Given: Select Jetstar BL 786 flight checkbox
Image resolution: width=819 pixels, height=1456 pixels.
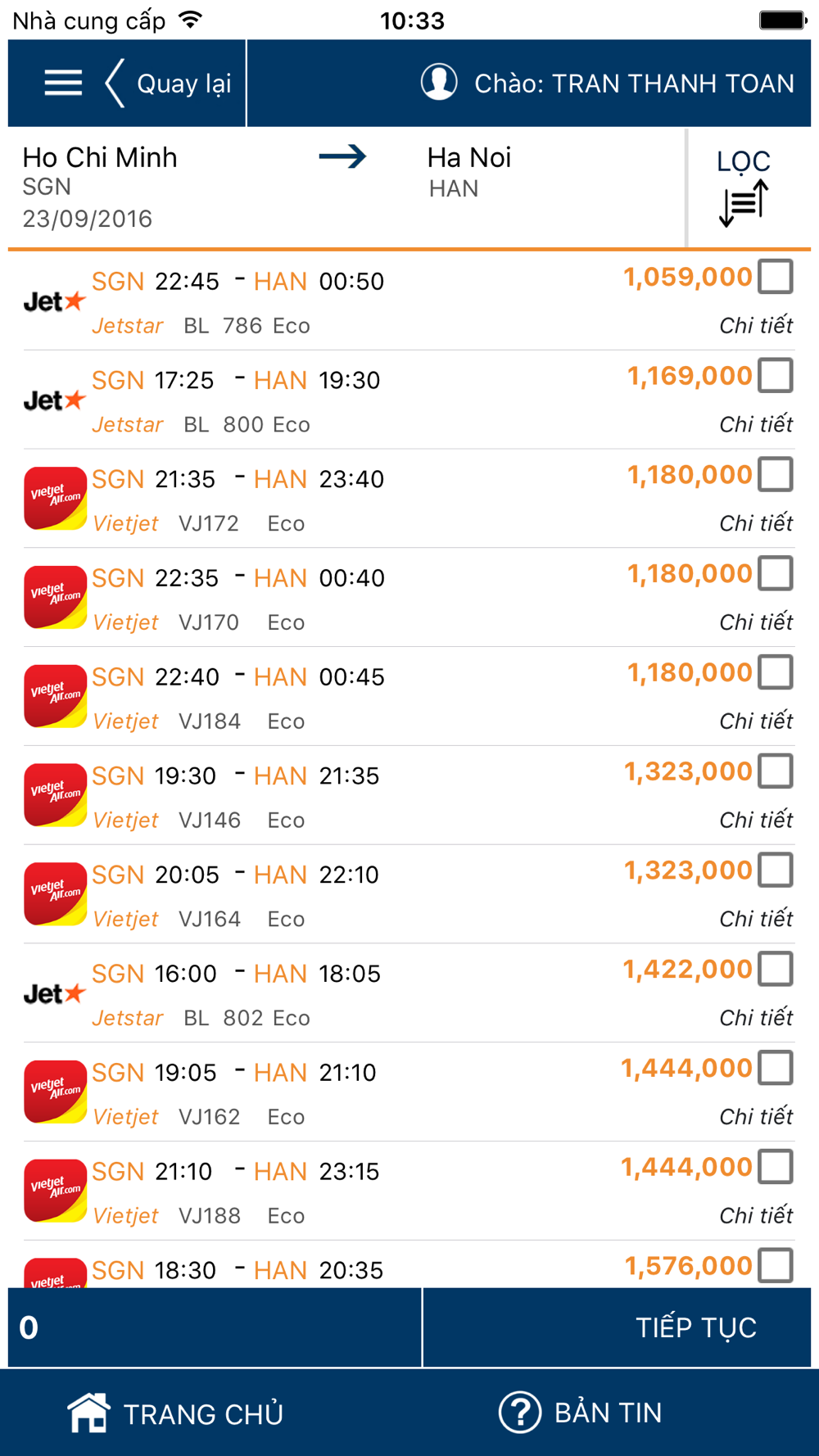Looking at the screenshot, I should (775, 277).
